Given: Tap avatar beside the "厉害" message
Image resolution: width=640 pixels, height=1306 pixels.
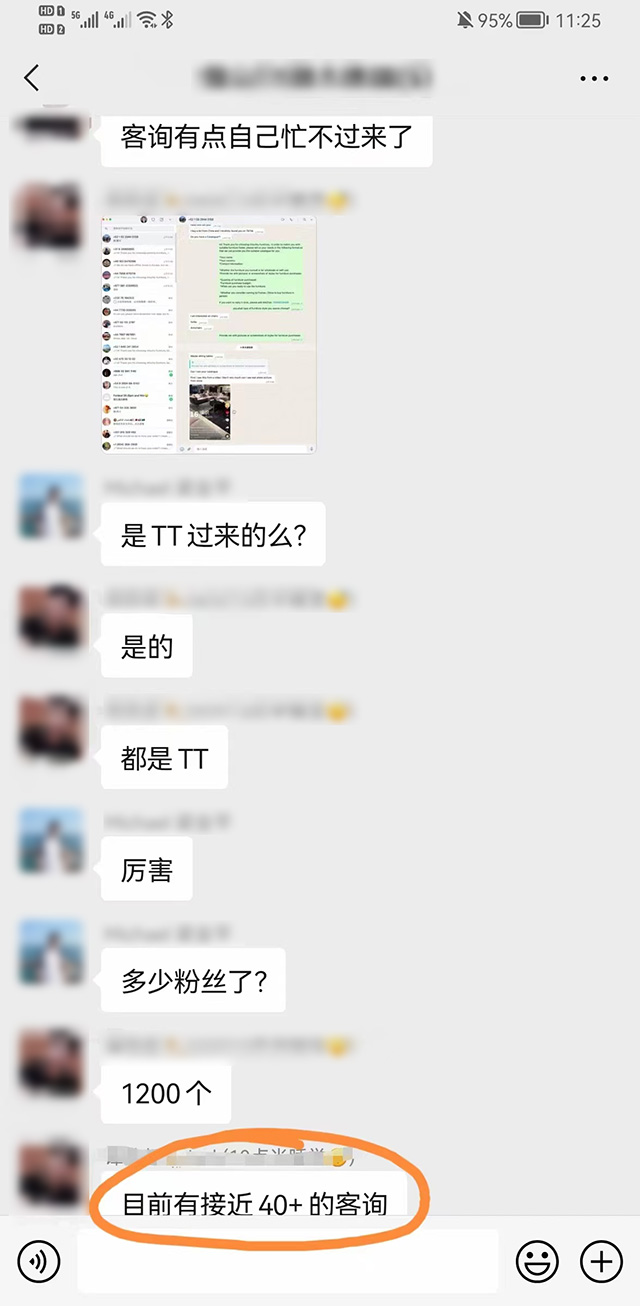Looking at the screenshot, I should (52, 839).
